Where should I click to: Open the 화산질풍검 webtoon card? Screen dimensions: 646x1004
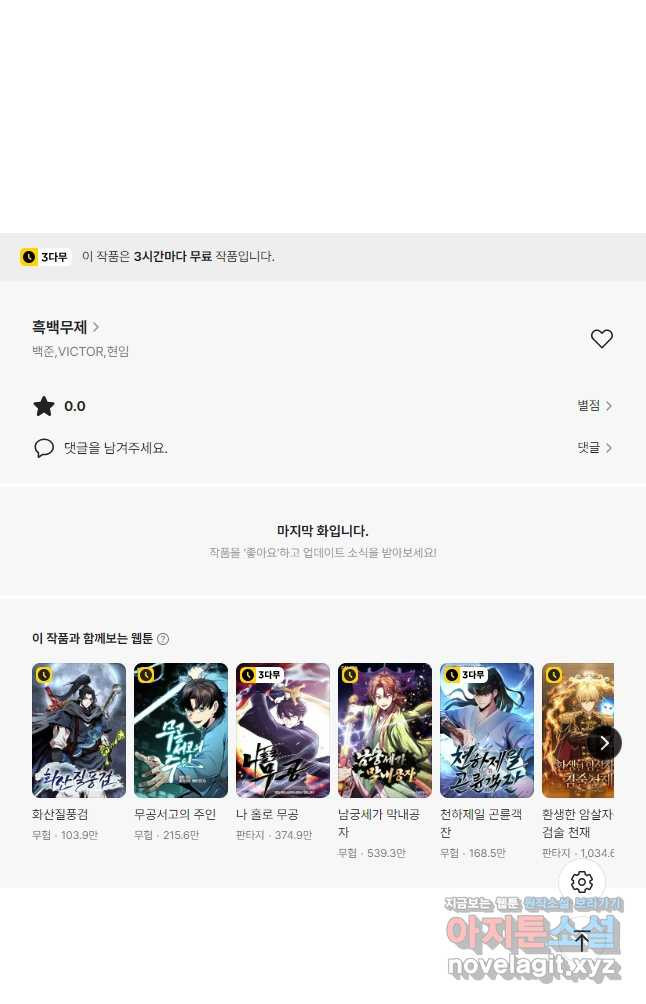(79, 730)
